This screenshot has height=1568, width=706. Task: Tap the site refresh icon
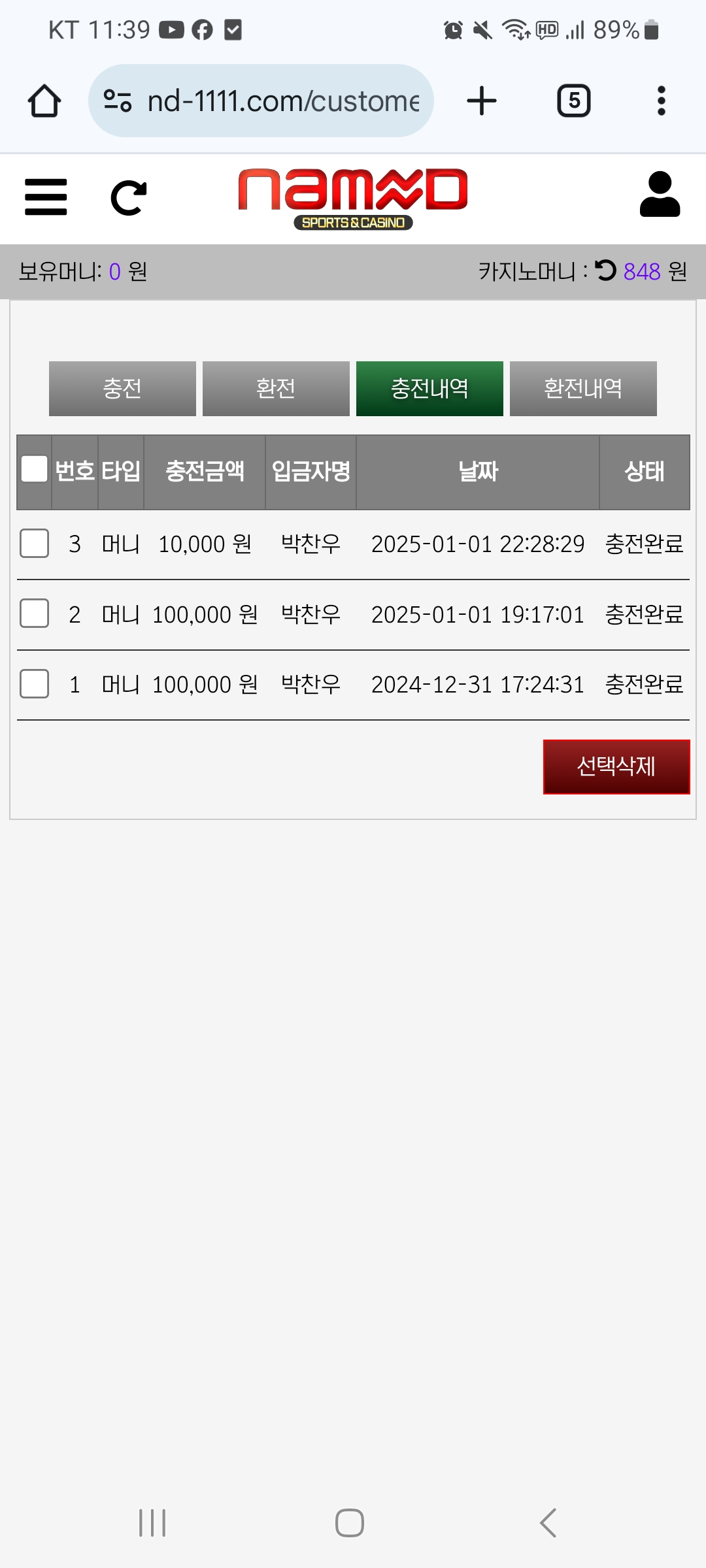tap(129, 197)
